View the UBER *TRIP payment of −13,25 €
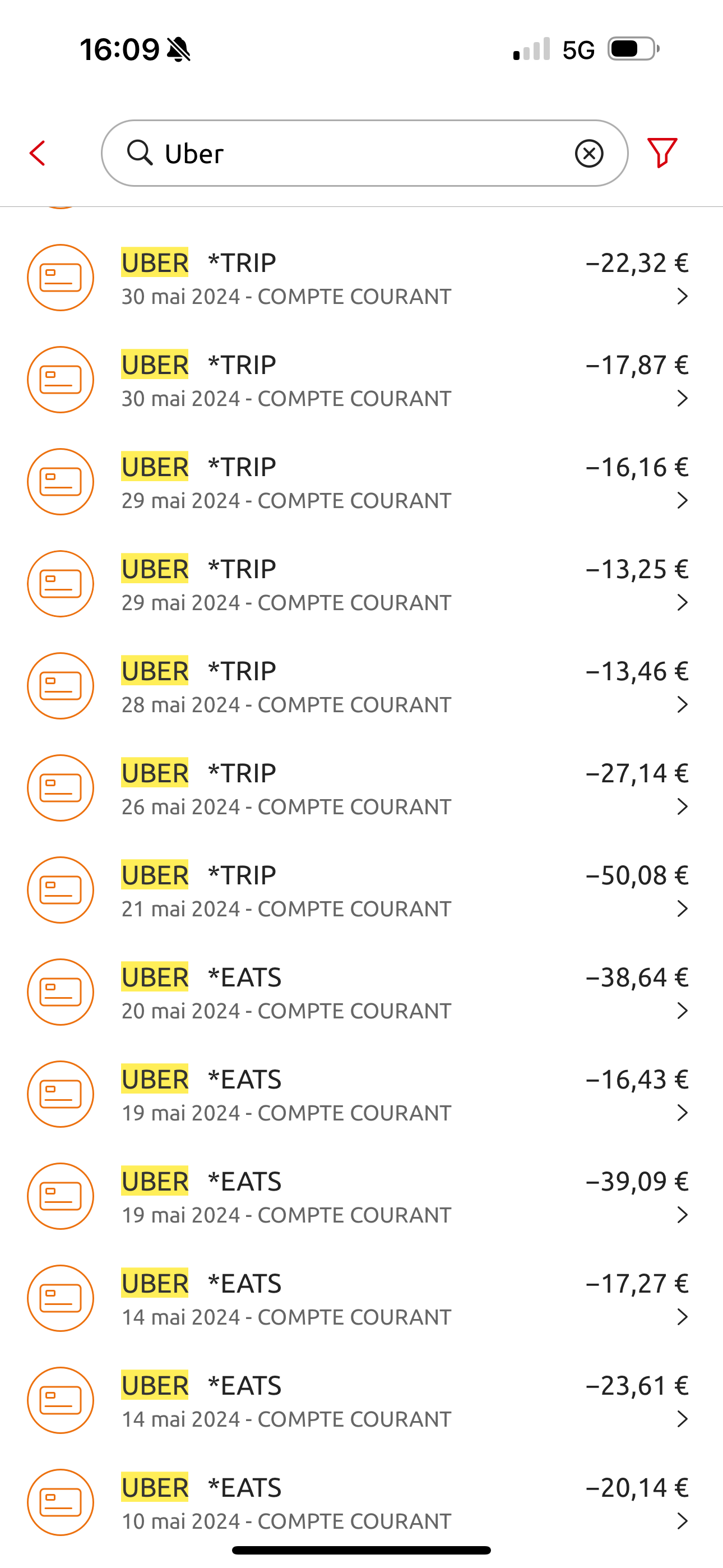Screen dimensions: 723x1568 point(361,584)
